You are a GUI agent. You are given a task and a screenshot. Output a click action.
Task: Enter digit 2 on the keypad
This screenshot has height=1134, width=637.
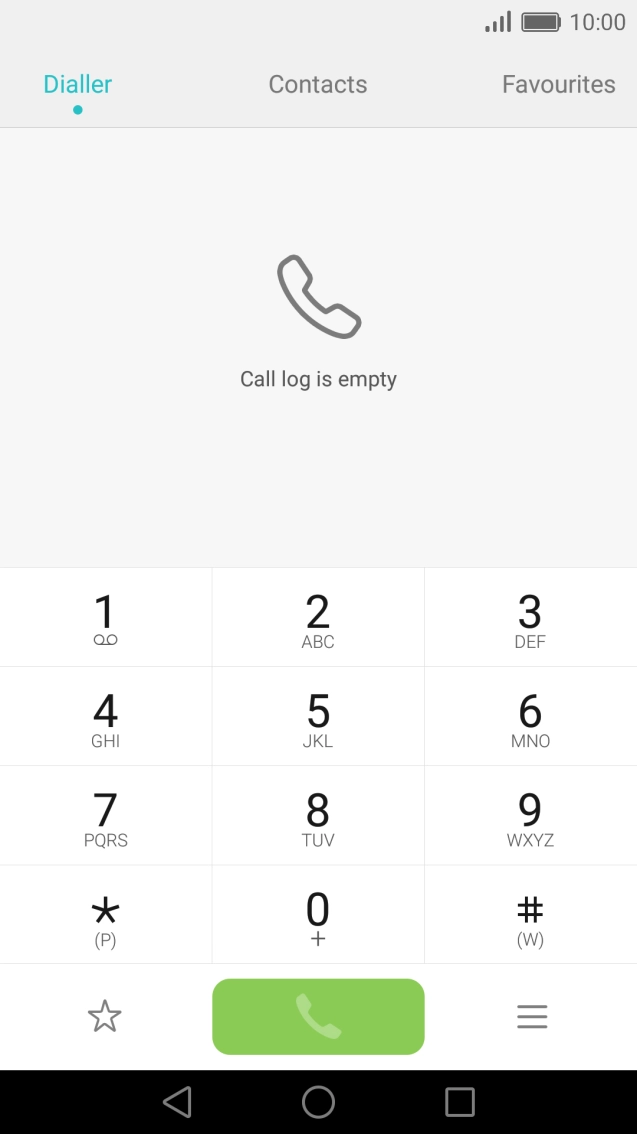(318, 618)
